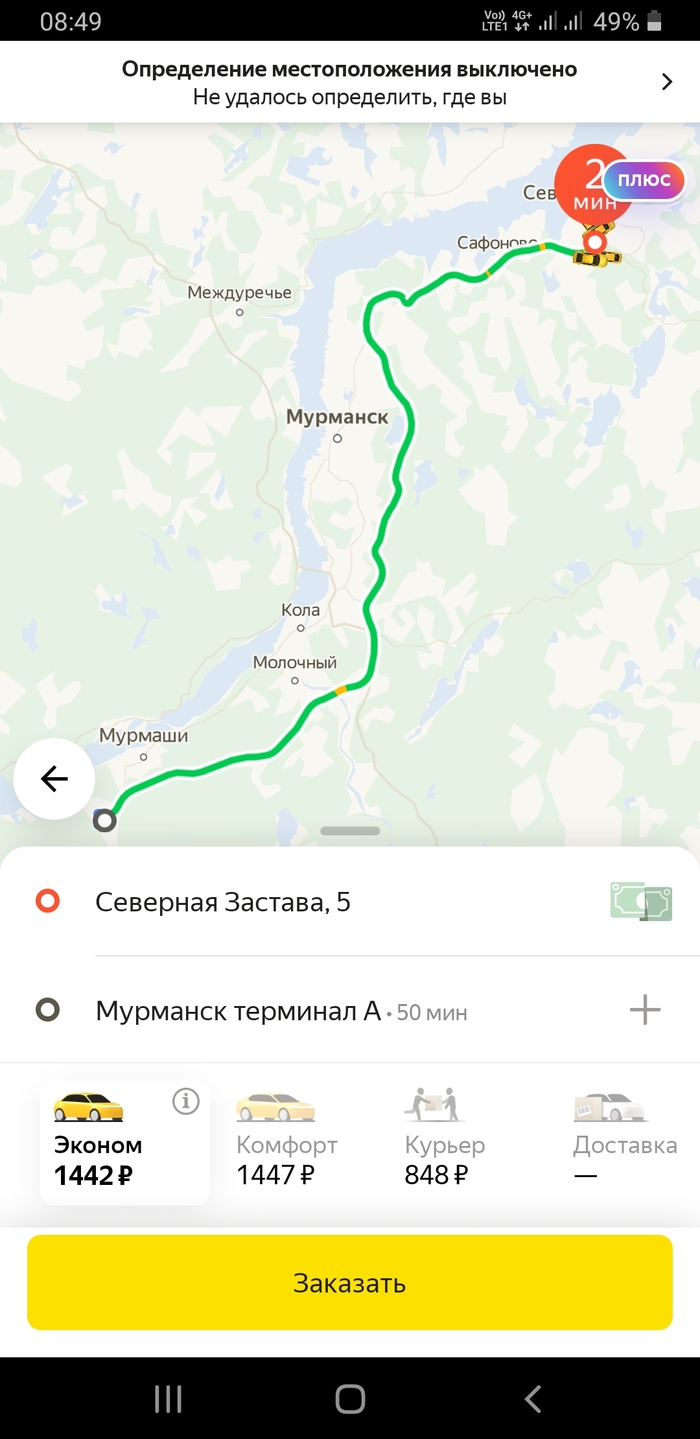Select the Эконом tariff

[110, 1142]
